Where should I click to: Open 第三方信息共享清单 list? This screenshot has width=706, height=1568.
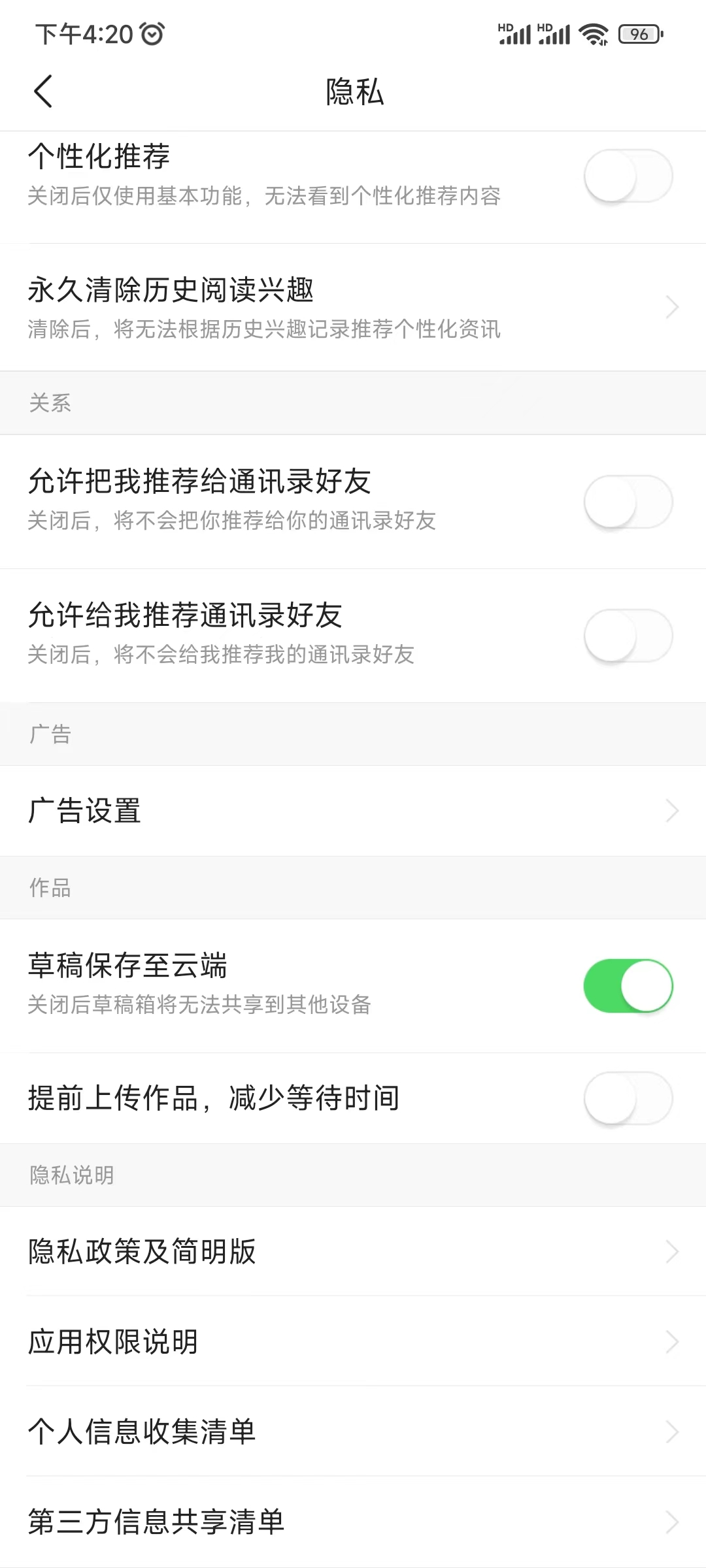pos(672,1522)
